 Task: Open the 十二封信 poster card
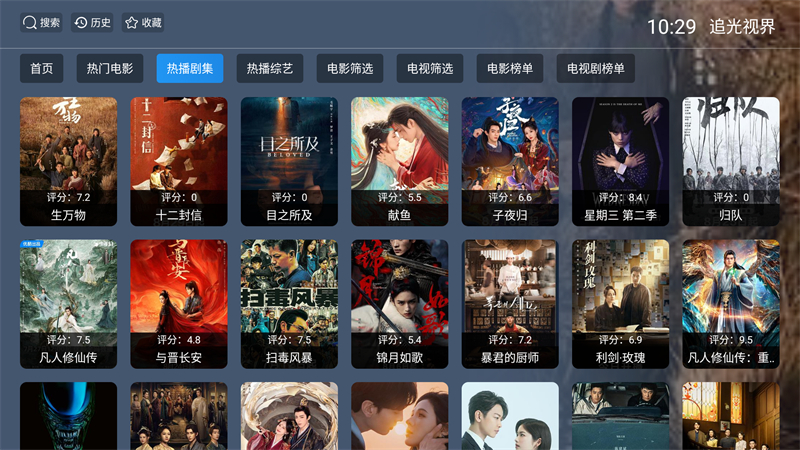tap(179, 160)
